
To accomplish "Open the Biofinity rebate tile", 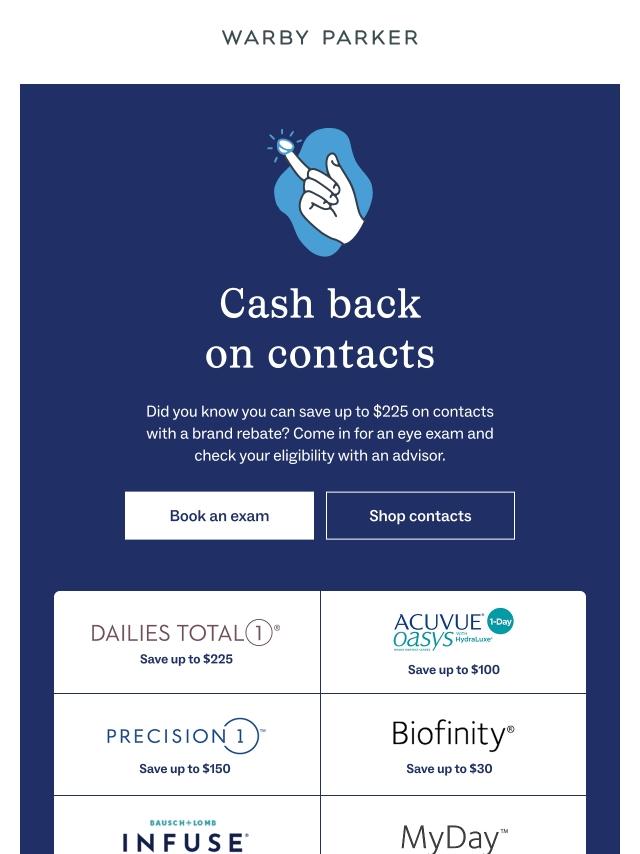I will click(453, 745).
